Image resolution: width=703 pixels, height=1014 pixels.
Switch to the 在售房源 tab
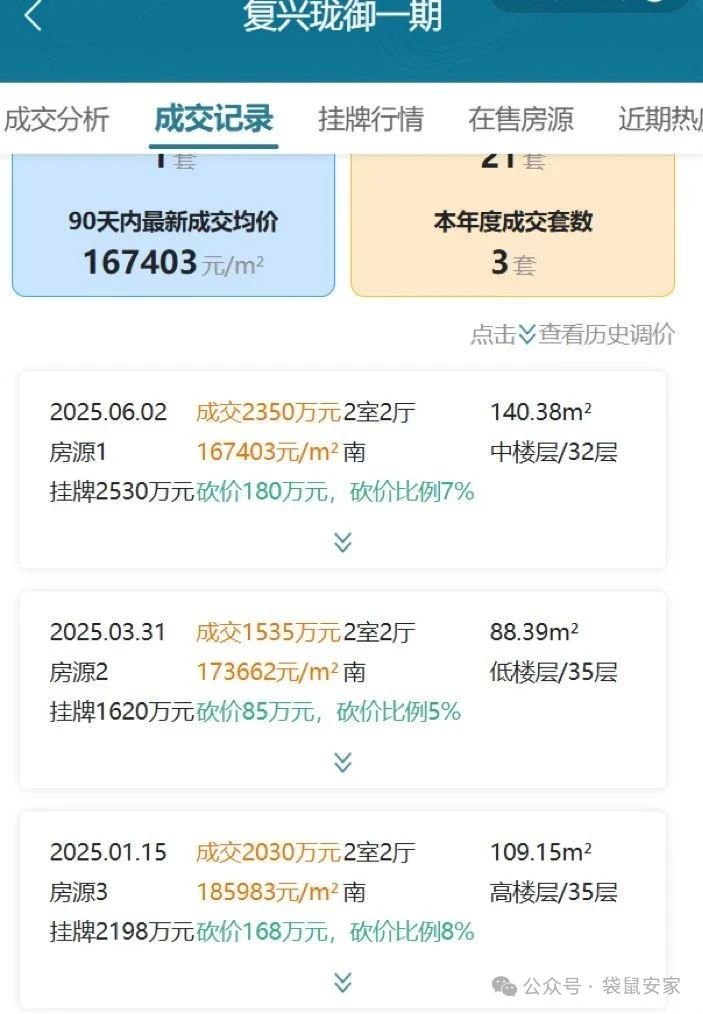tap(521, 119)
